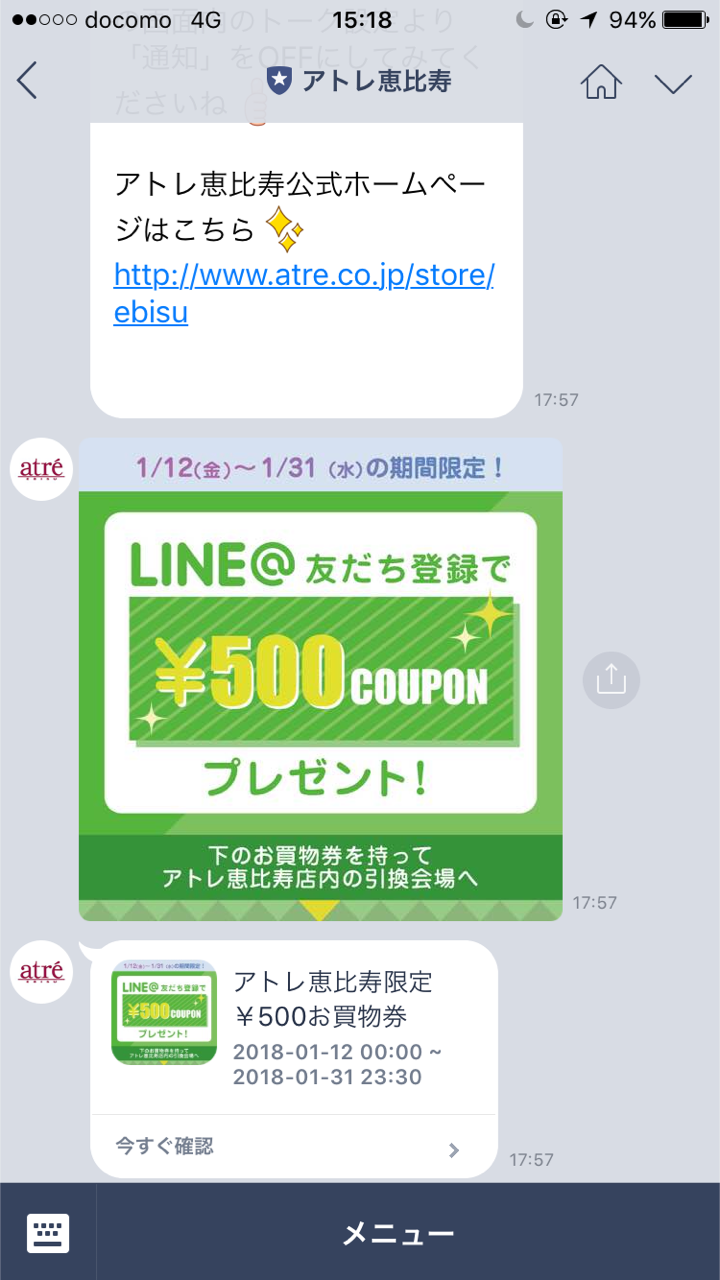Switch to the keyboard input
This screenshot has height=1280, width=720.
point(47,1233)
